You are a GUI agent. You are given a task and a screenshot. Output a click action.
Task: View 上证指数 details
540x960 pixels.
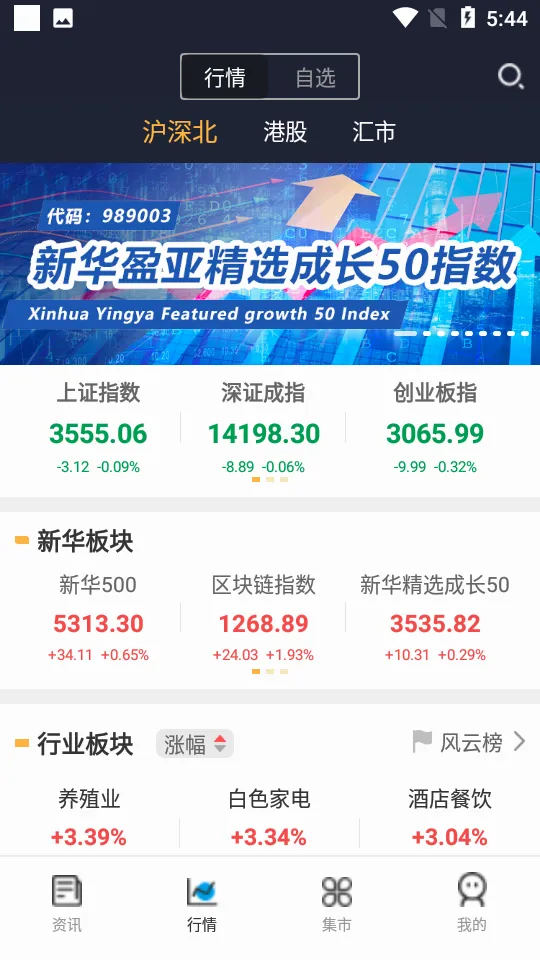point(98,429)
